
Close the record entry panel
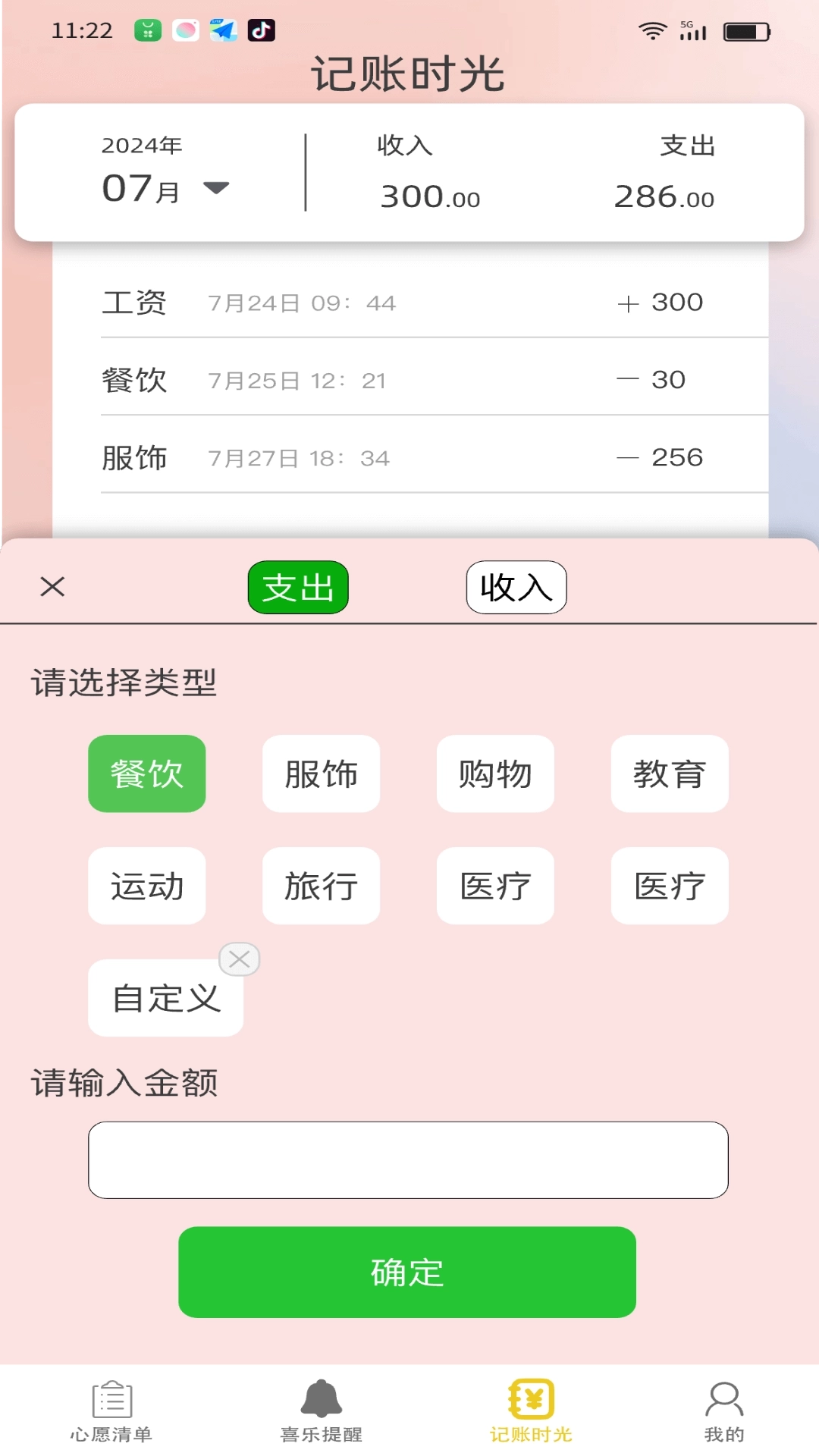tap(51, 586)
